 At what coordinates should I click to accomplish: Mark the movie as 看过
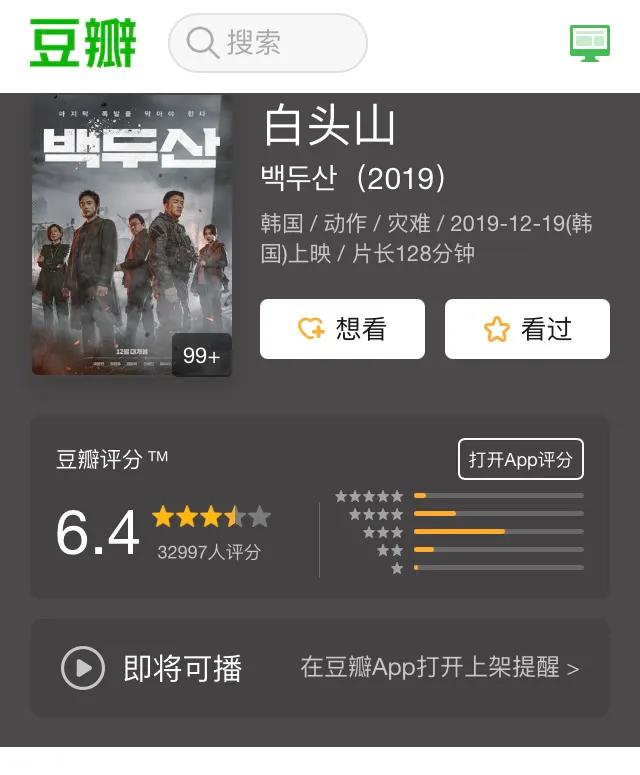point(527,329)
